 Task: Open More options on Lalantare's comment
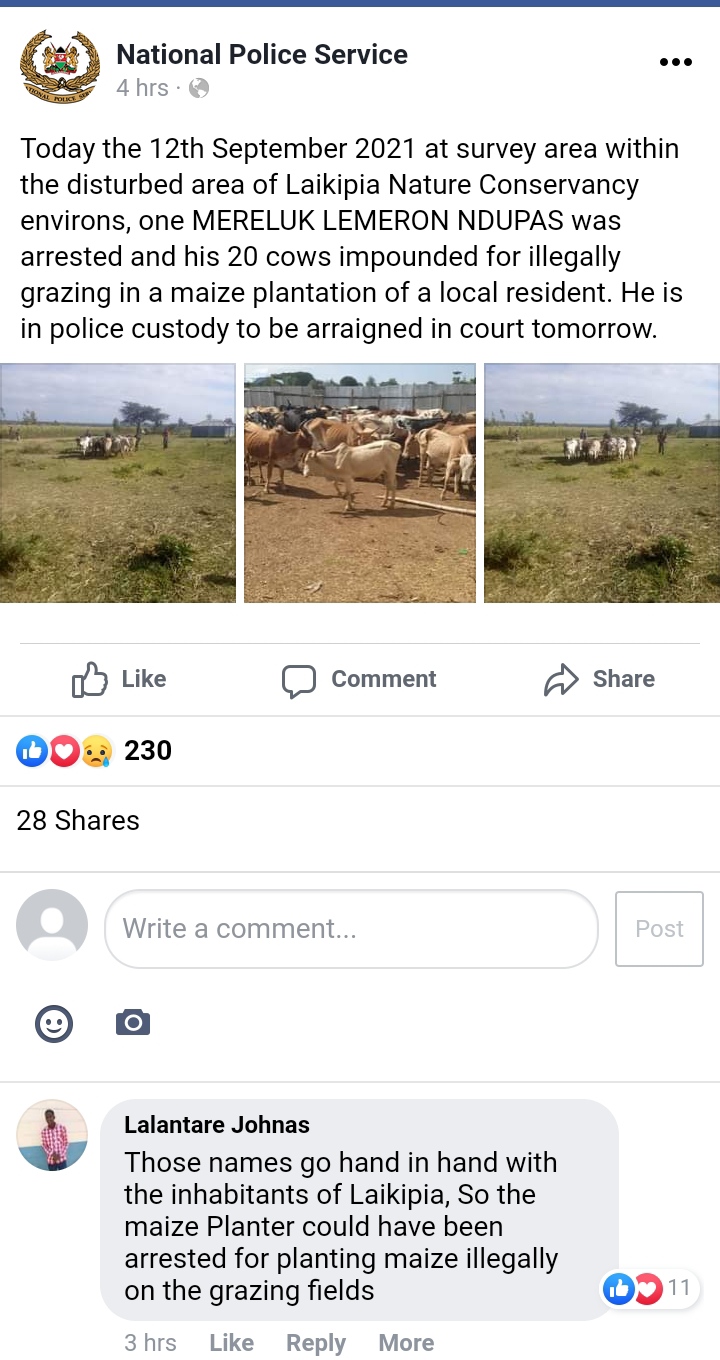click(406, 1343)
